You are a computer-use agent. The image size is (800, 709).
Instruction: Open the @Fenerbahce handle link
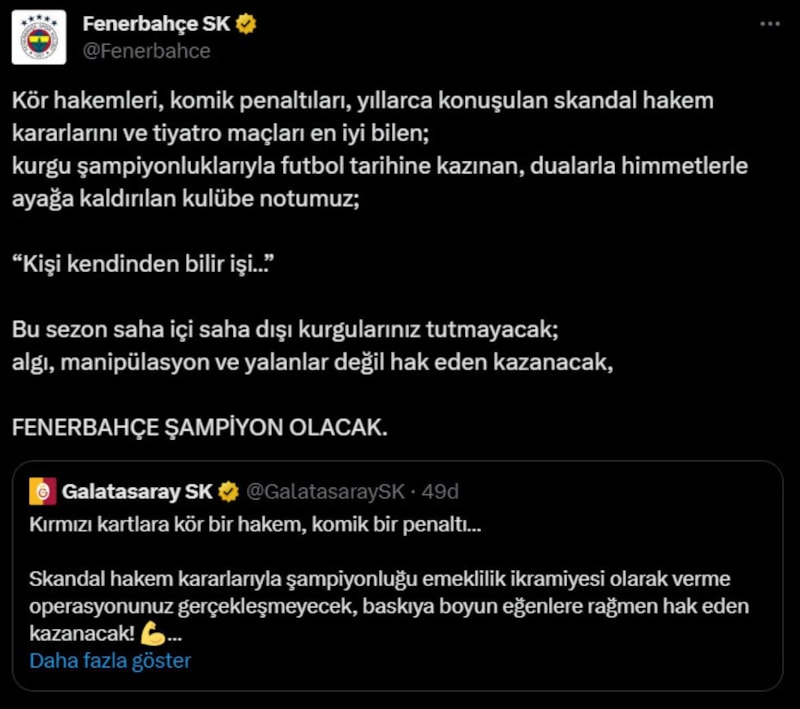[145, 51]
